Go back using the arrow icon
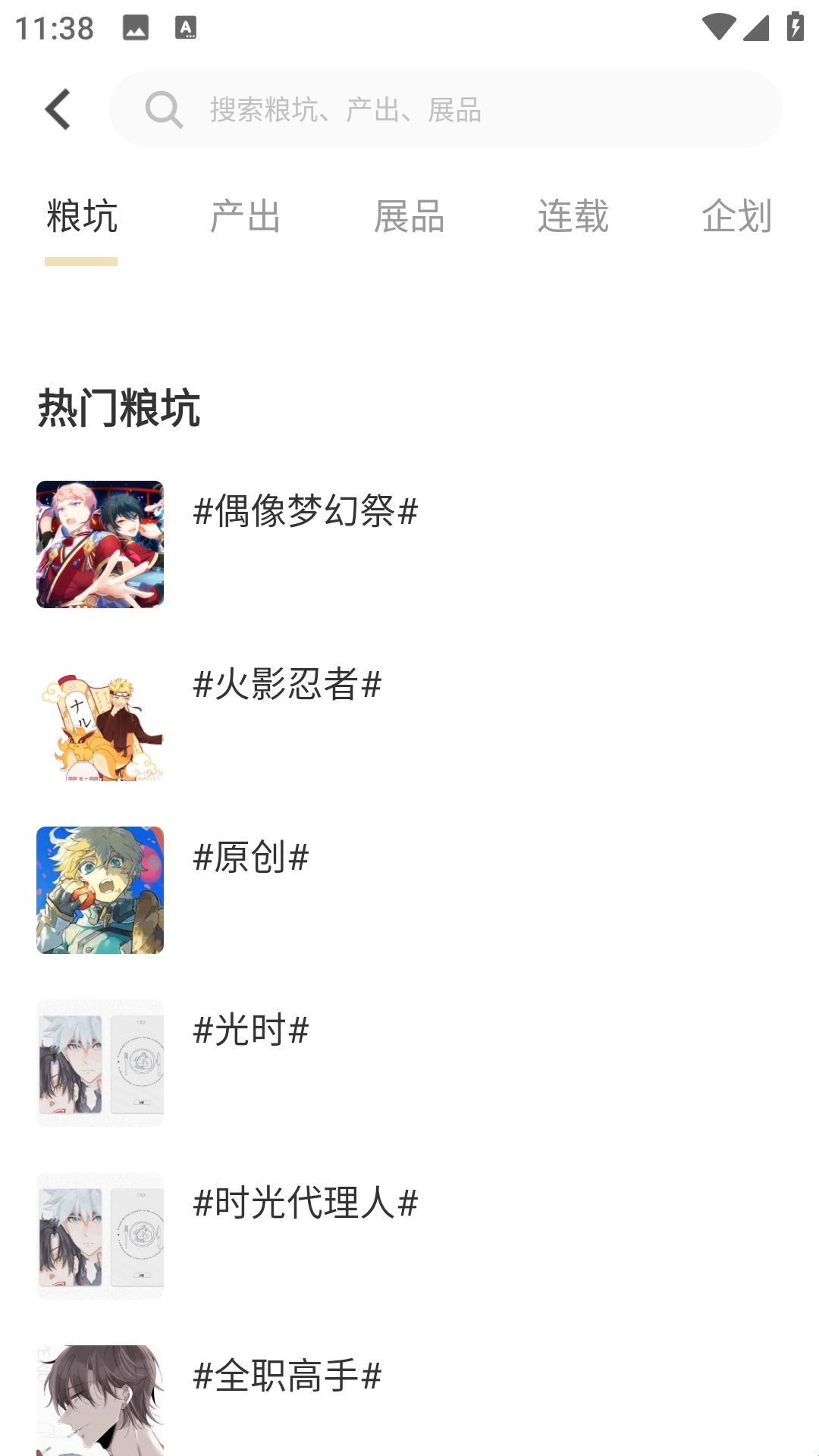This screenshot has width=819, height=1456. coord(58,109)
